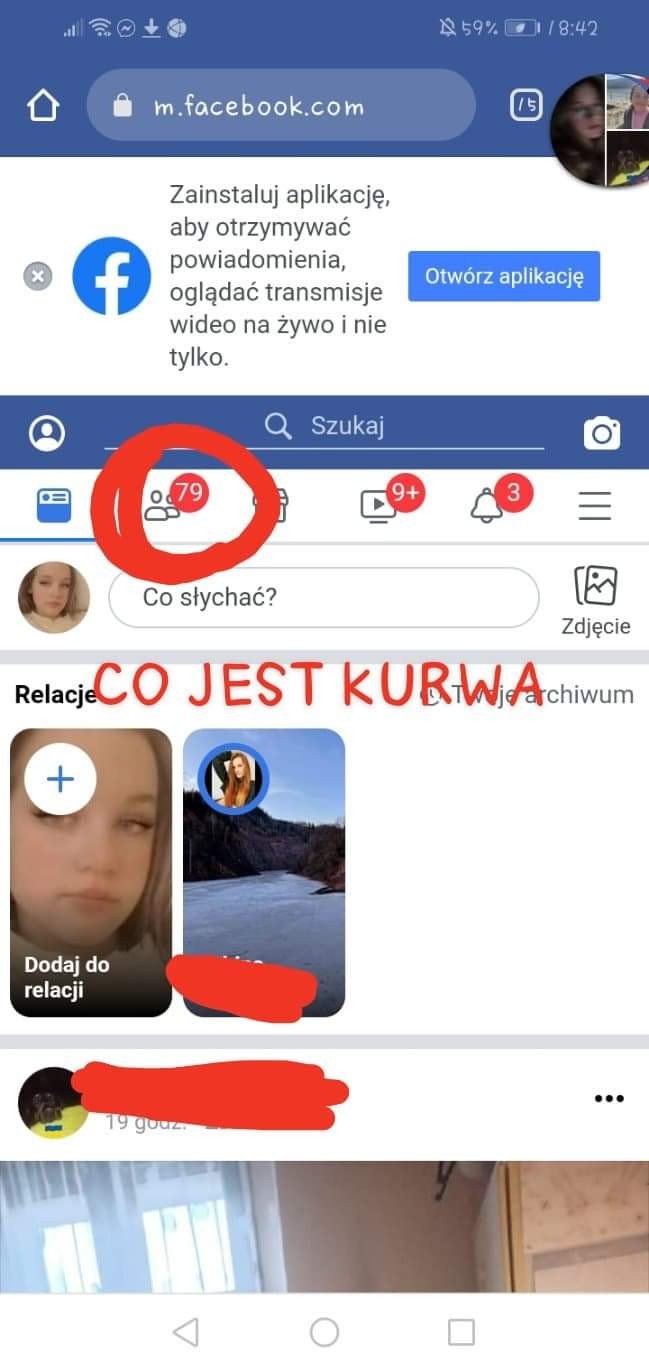Switch to the news feed tab
This screenshot has height=1372, width=649.
click(x=55, y=506)
